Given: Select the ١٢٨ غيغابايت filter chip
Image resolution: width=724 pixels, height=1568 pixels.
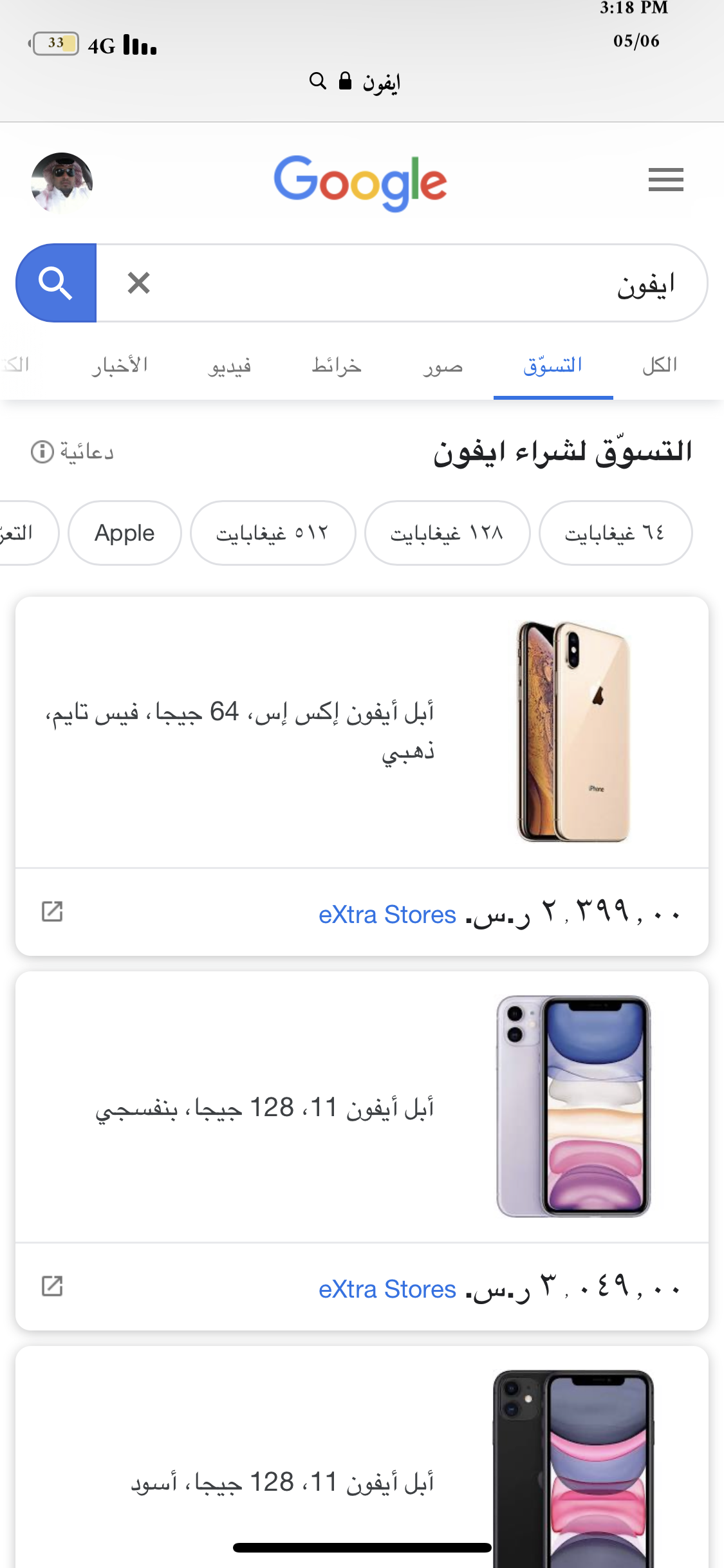Looking at the screenshot, I should coord(447,533).
